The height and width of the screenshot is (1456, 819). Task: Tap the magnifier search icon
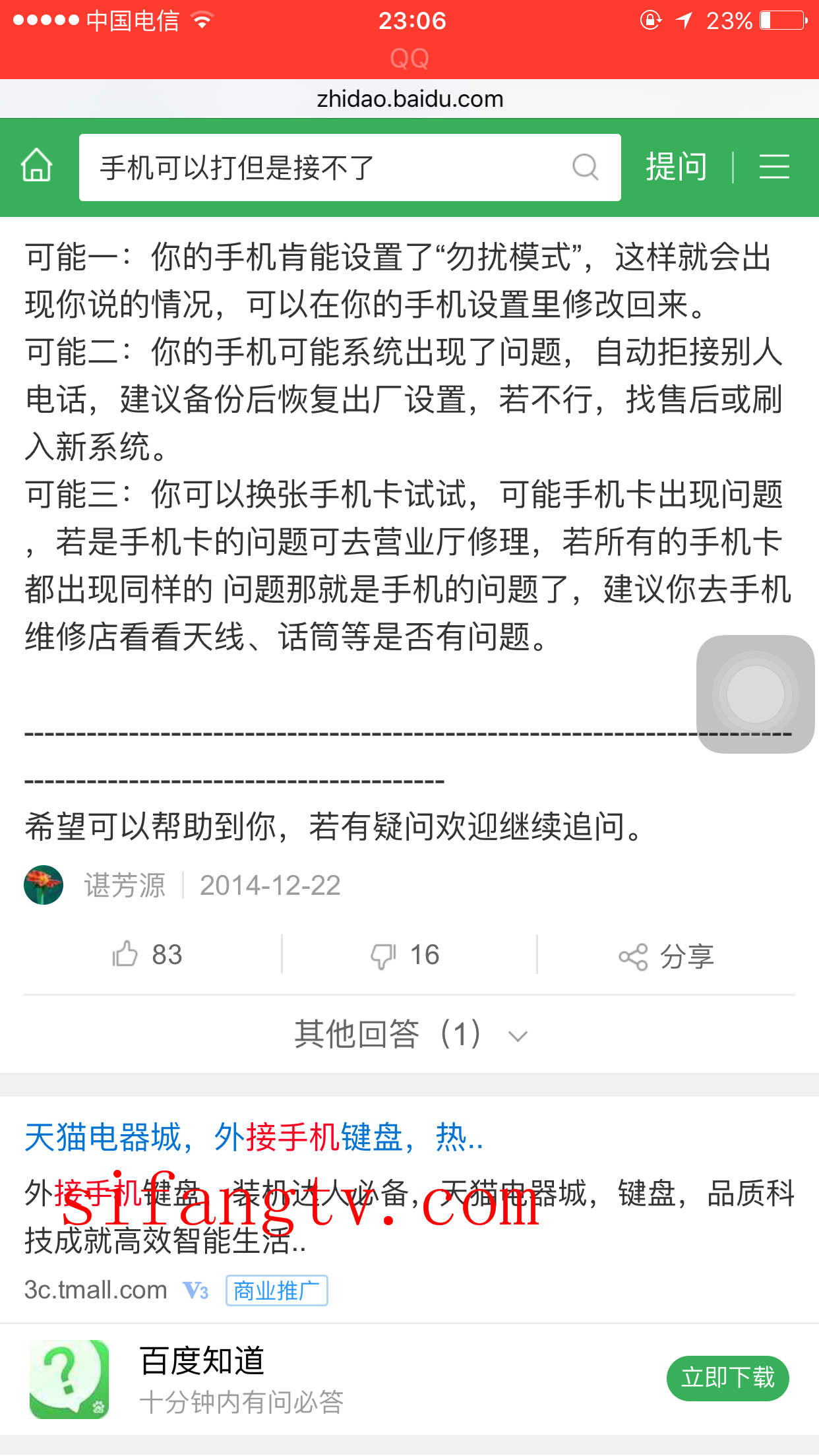[585, 167]
